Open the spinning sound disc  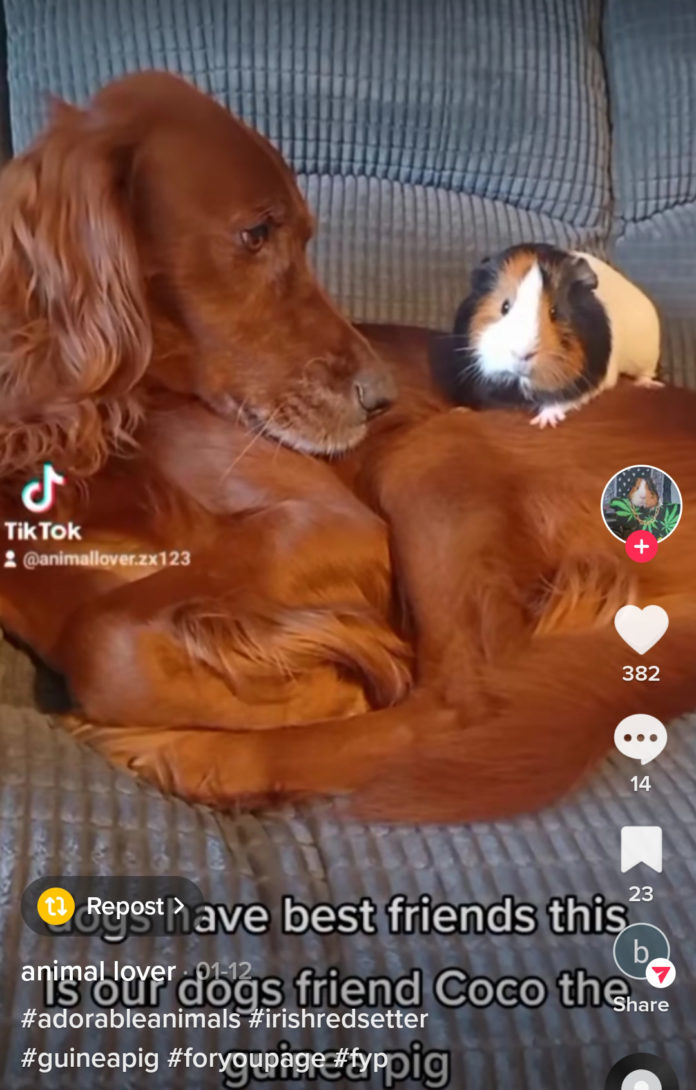[641, 1078]
